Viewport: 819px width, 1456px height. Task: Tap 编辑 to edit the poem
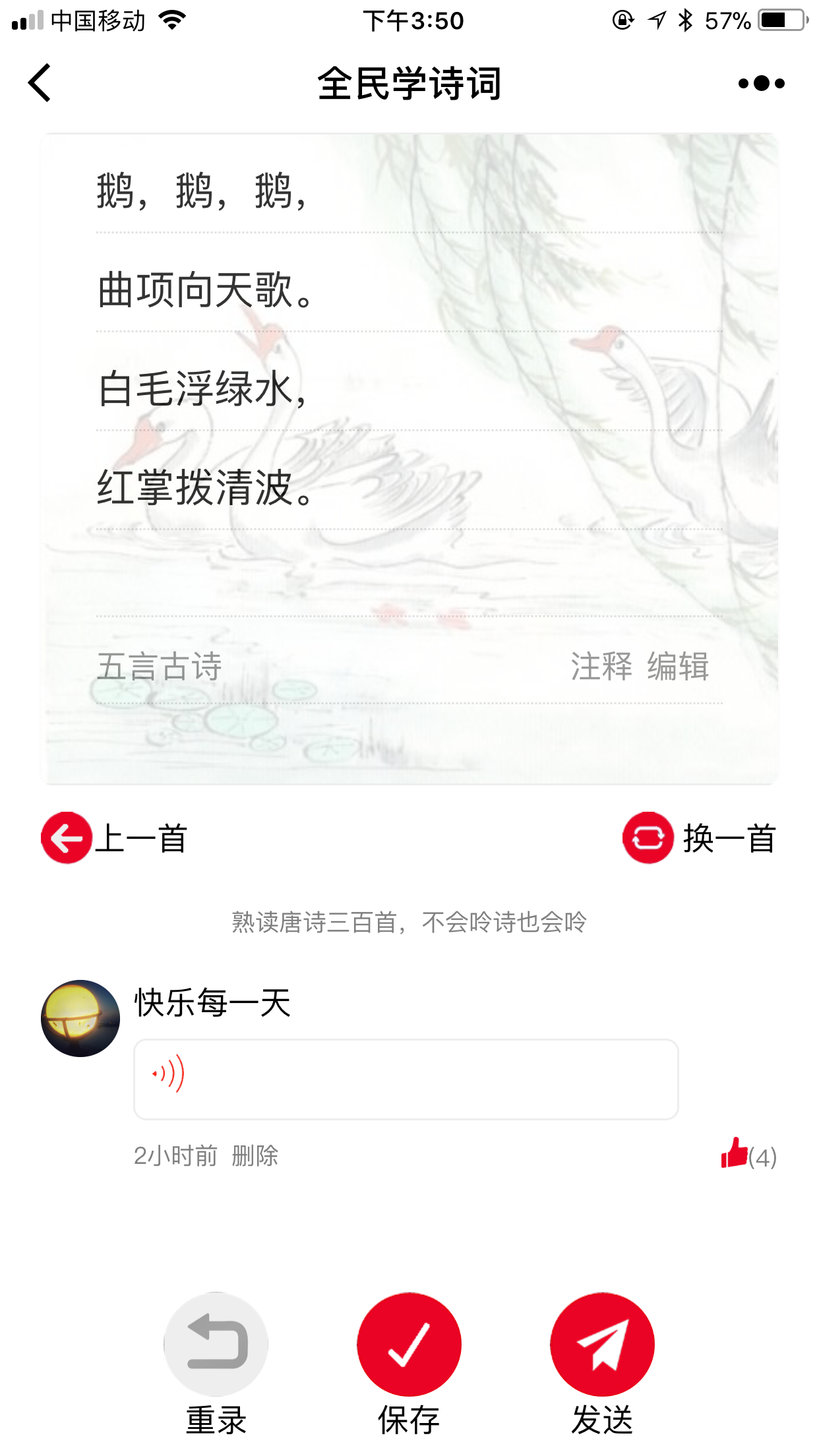click(x=678, y=666)
